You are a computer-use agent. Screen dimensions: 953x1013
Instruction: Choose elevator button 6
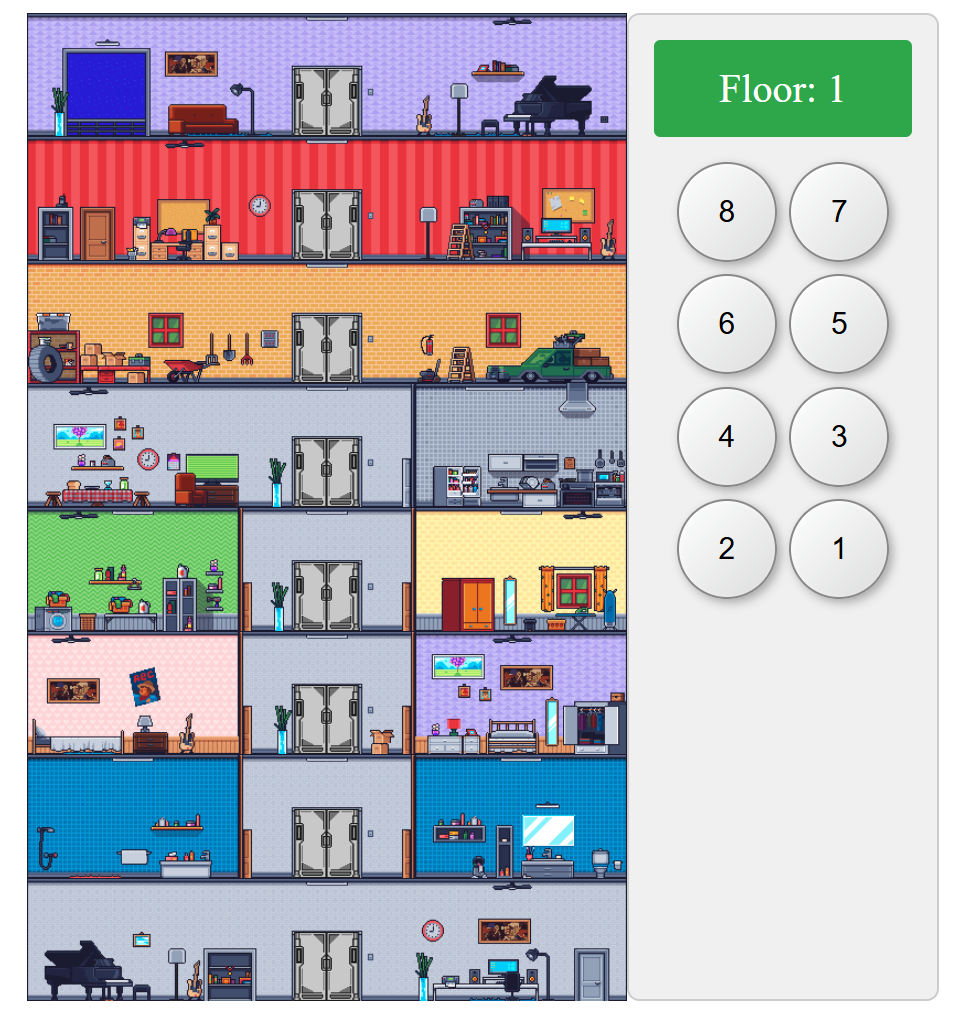coord(726,323)
